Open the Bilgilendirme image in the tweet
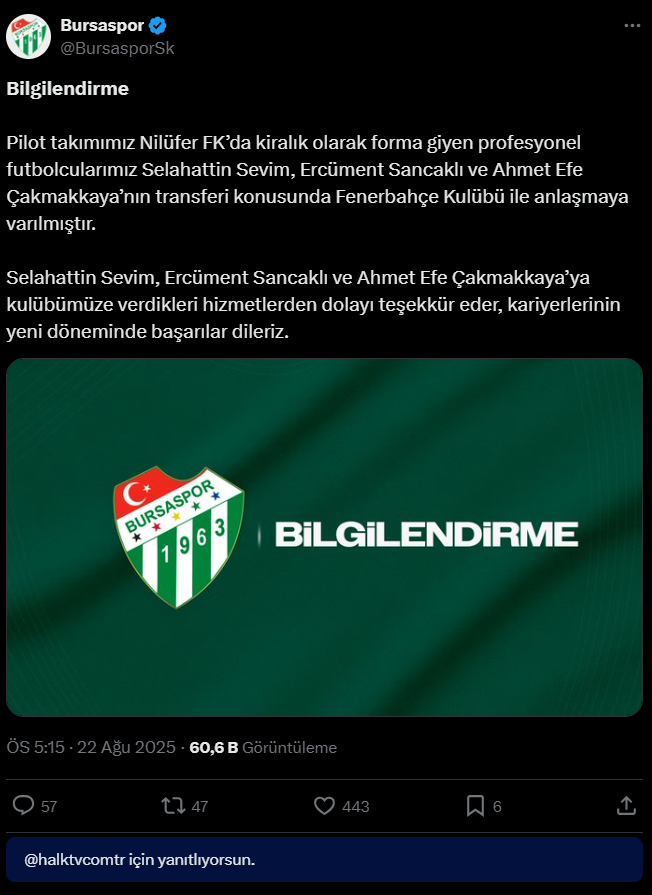This screenshot has width=652, height=895. pos(324,537)
